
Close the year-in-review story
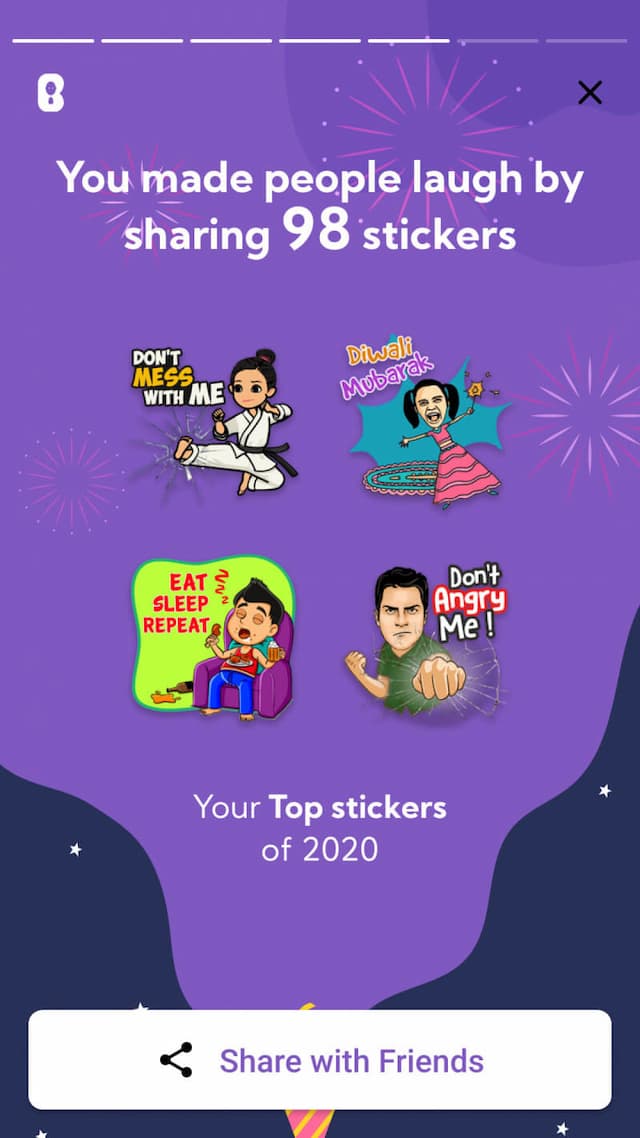(590, 93)
